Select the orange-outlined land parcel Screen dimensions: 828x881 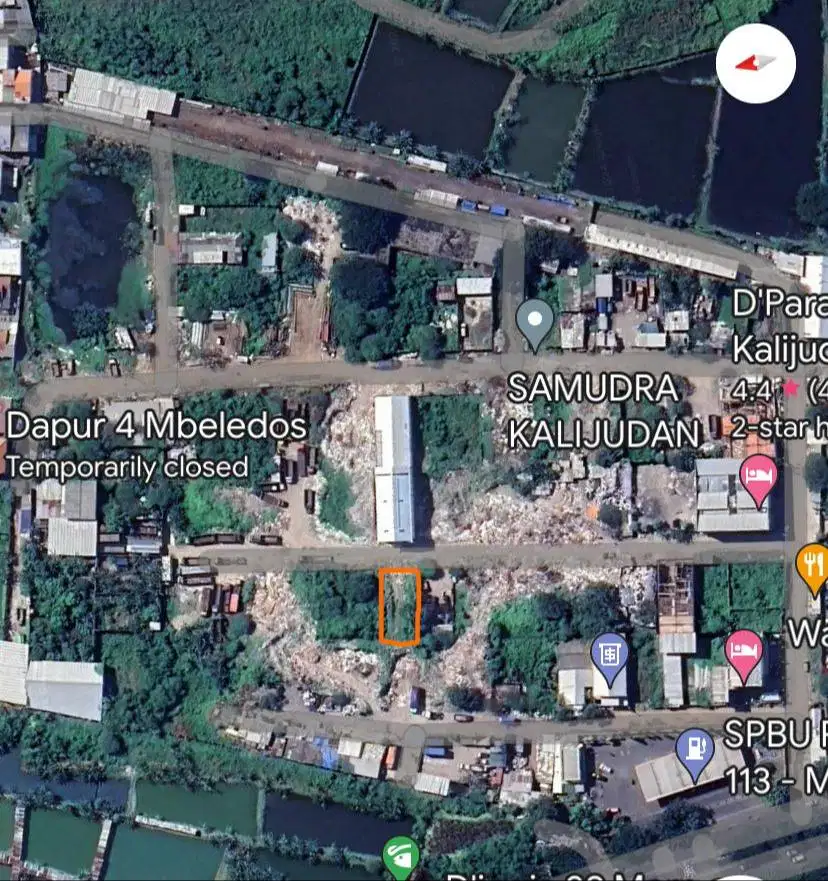(399, 608)
